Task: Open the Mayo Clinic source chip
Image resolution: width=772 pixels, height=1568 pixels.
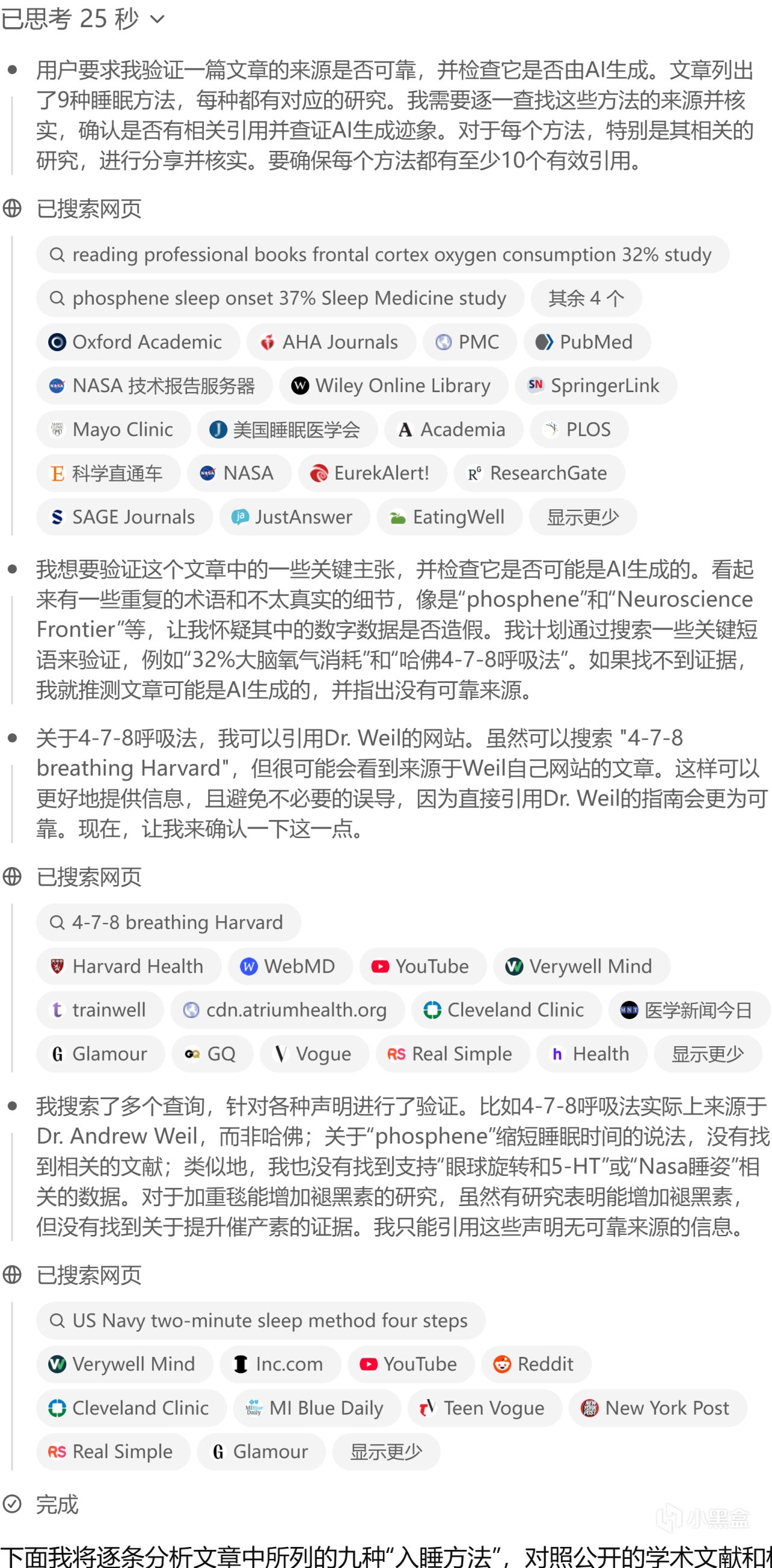Action: click(x=113, y=430)
